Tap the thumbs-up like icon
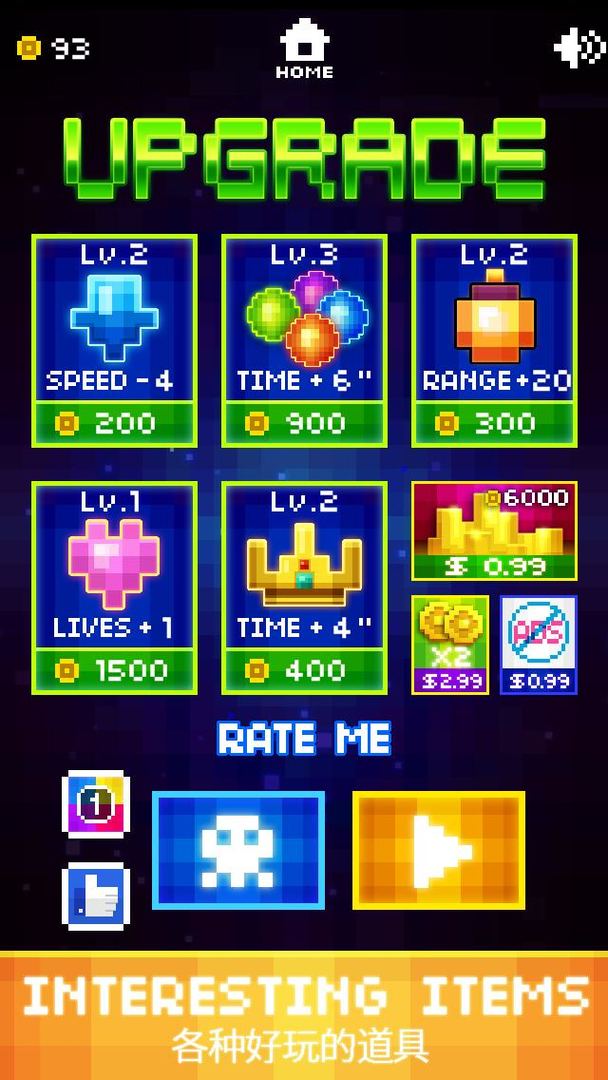This screenshot has width=608, height=1080. pos(95,897)
